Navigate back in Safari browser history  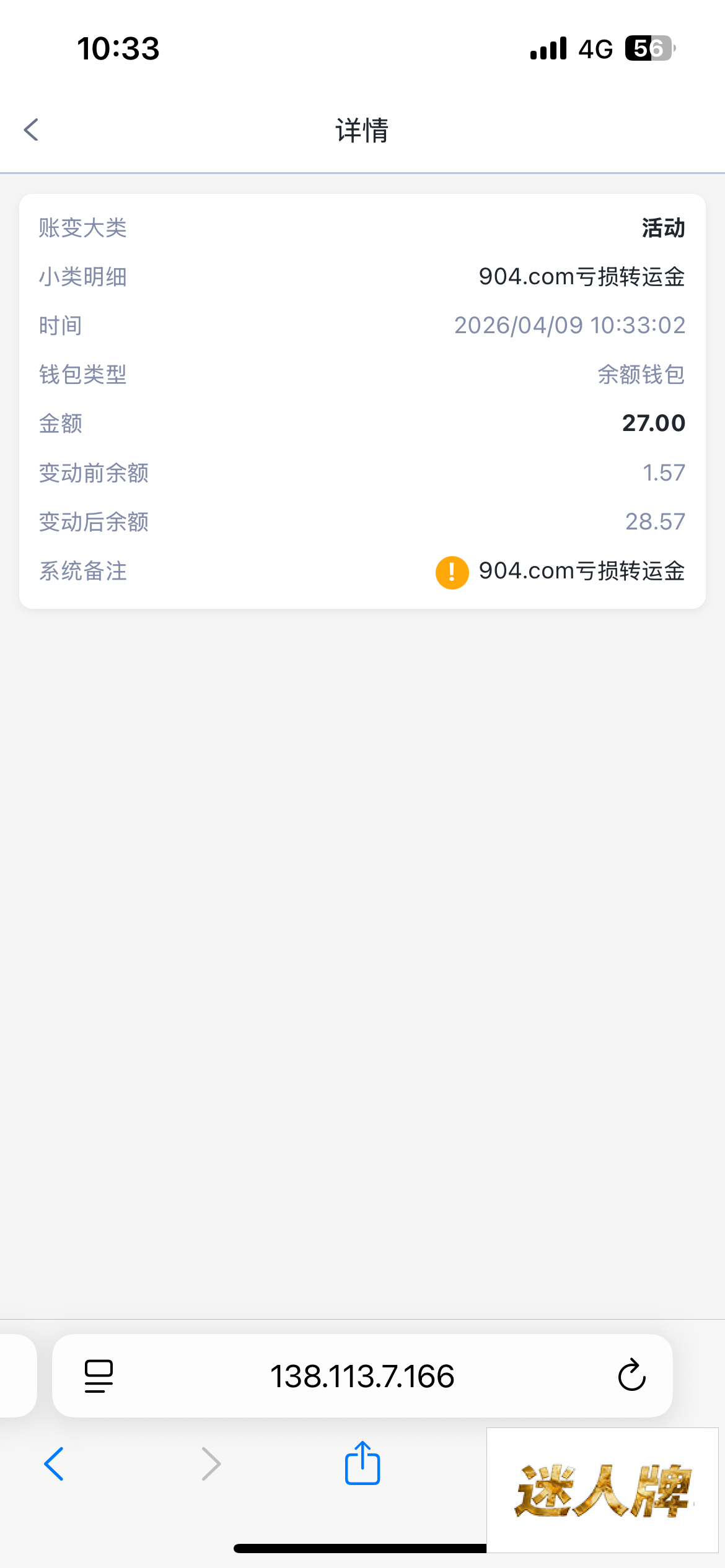pyautogui.click(x=54, y=1464)
